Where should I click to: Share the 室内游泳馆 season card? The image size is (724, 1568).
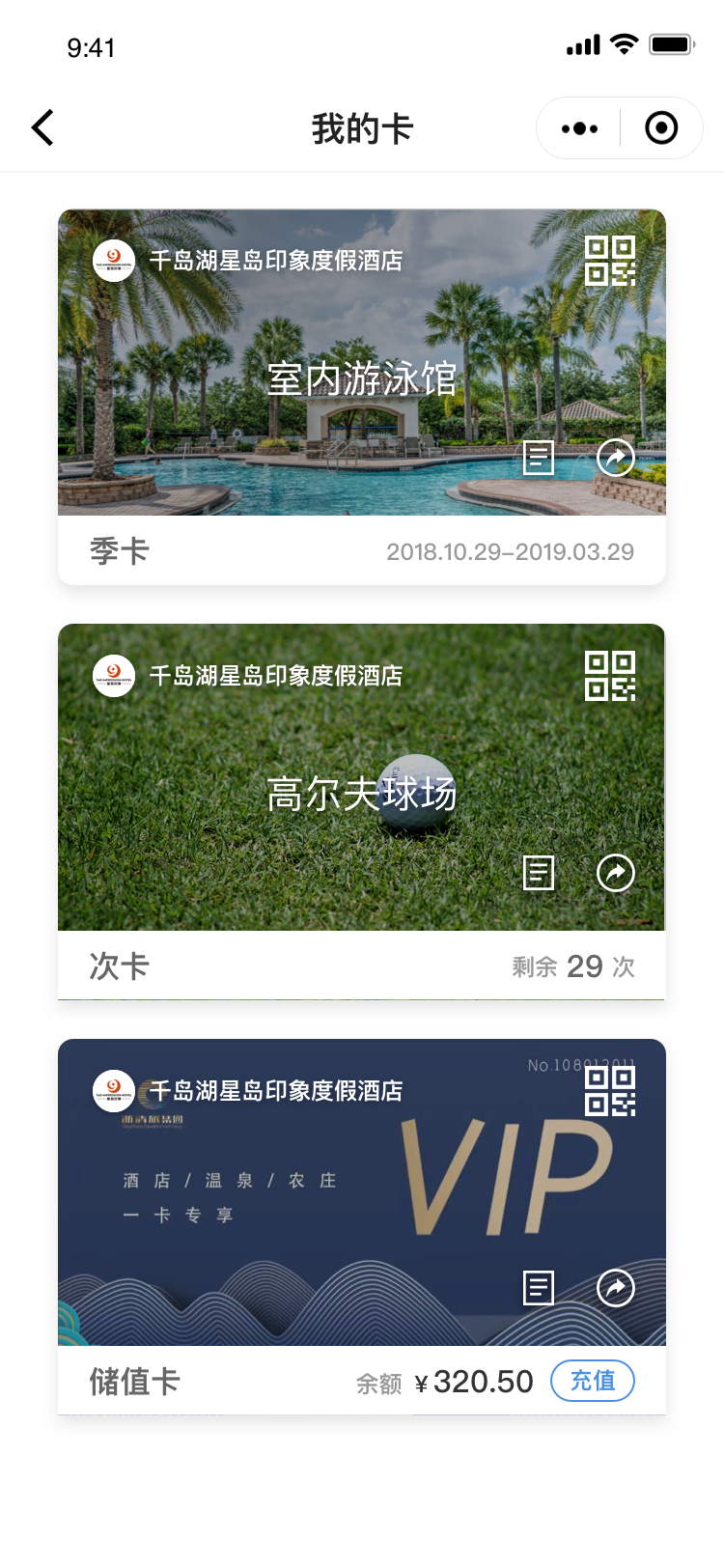pyautogui.click(x=616, y=458)
